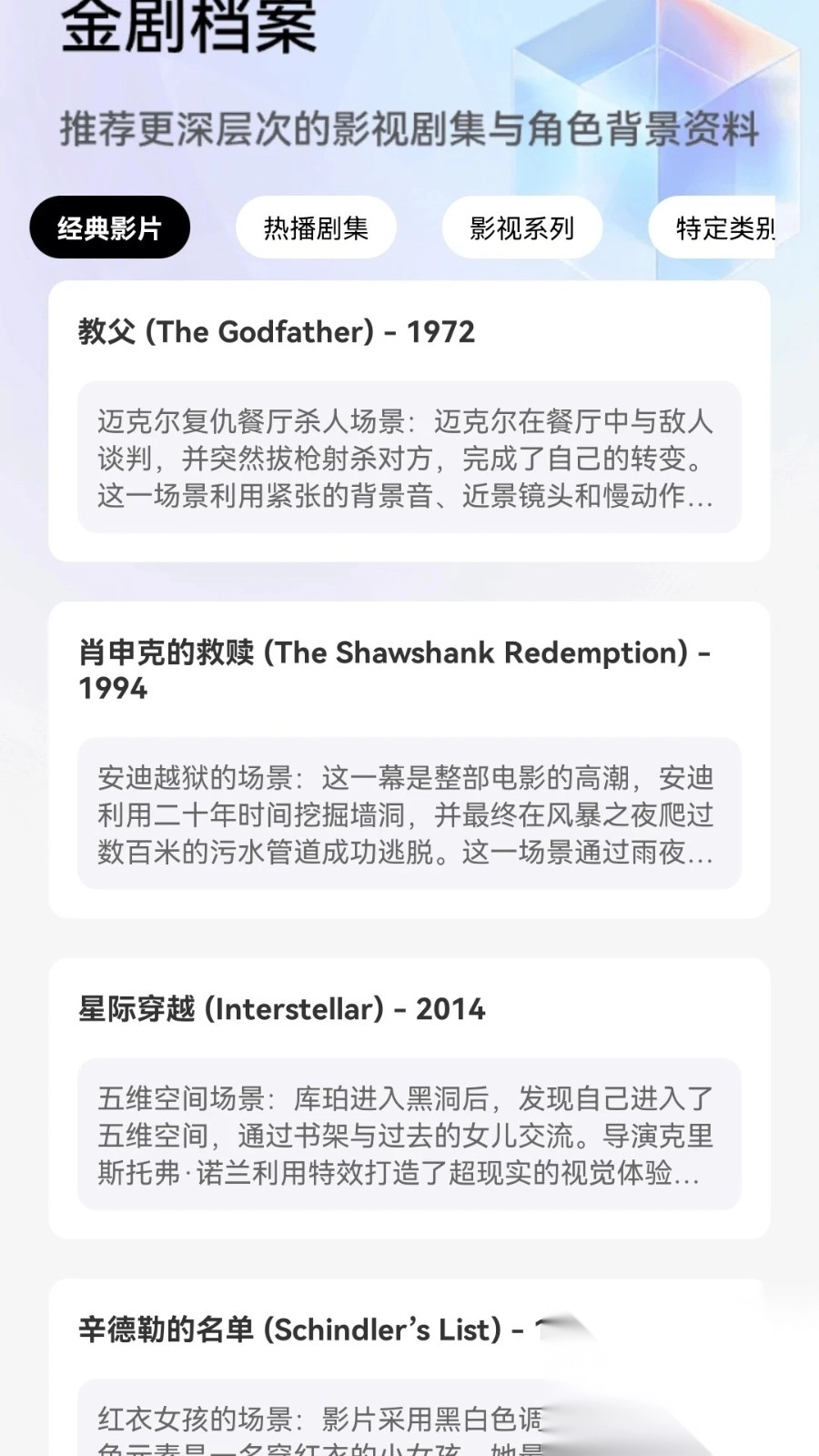Tap Andy's prison escape scene description box
Viewport: 819px width, 1456px height.
coord(409,814)
